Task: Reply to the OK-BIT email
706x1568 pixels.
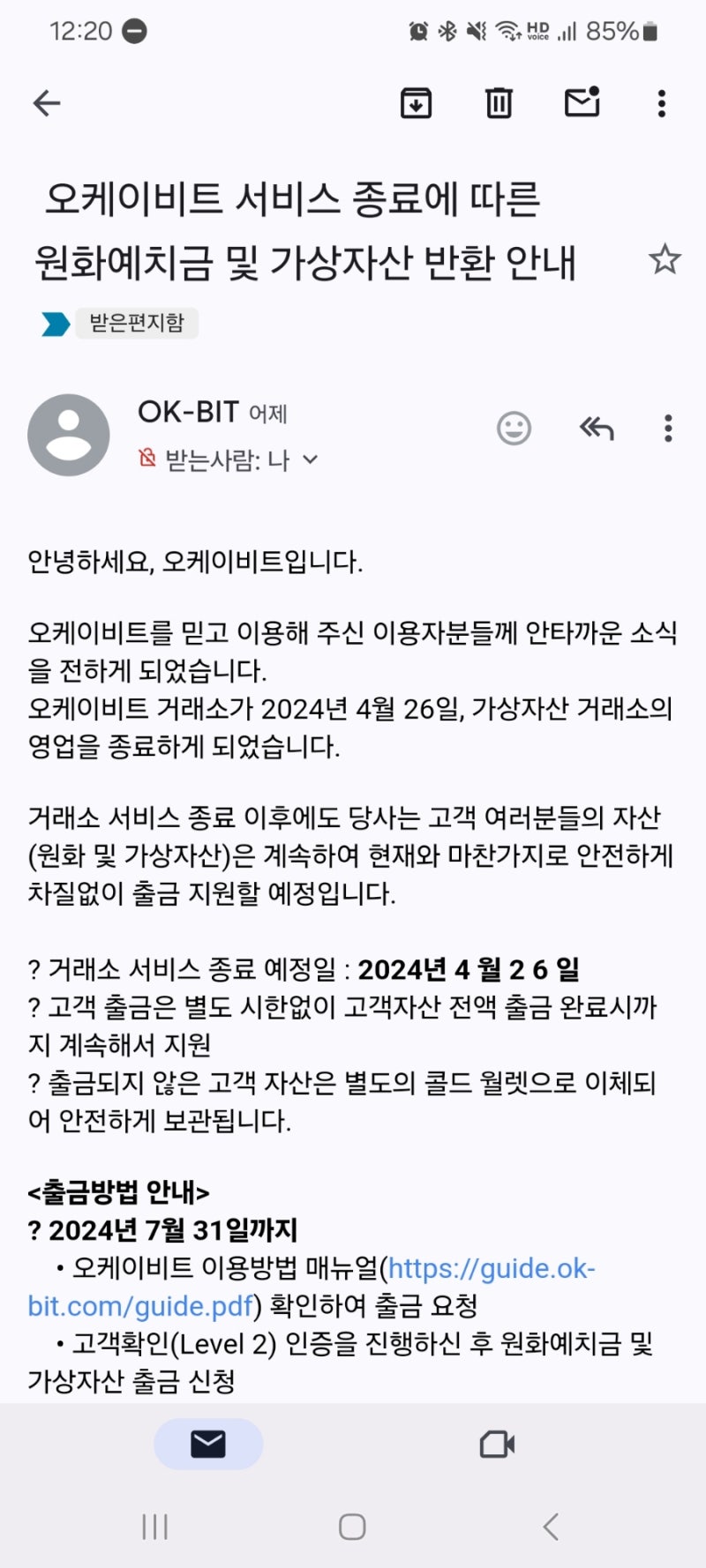Action: tap(597, 429)
